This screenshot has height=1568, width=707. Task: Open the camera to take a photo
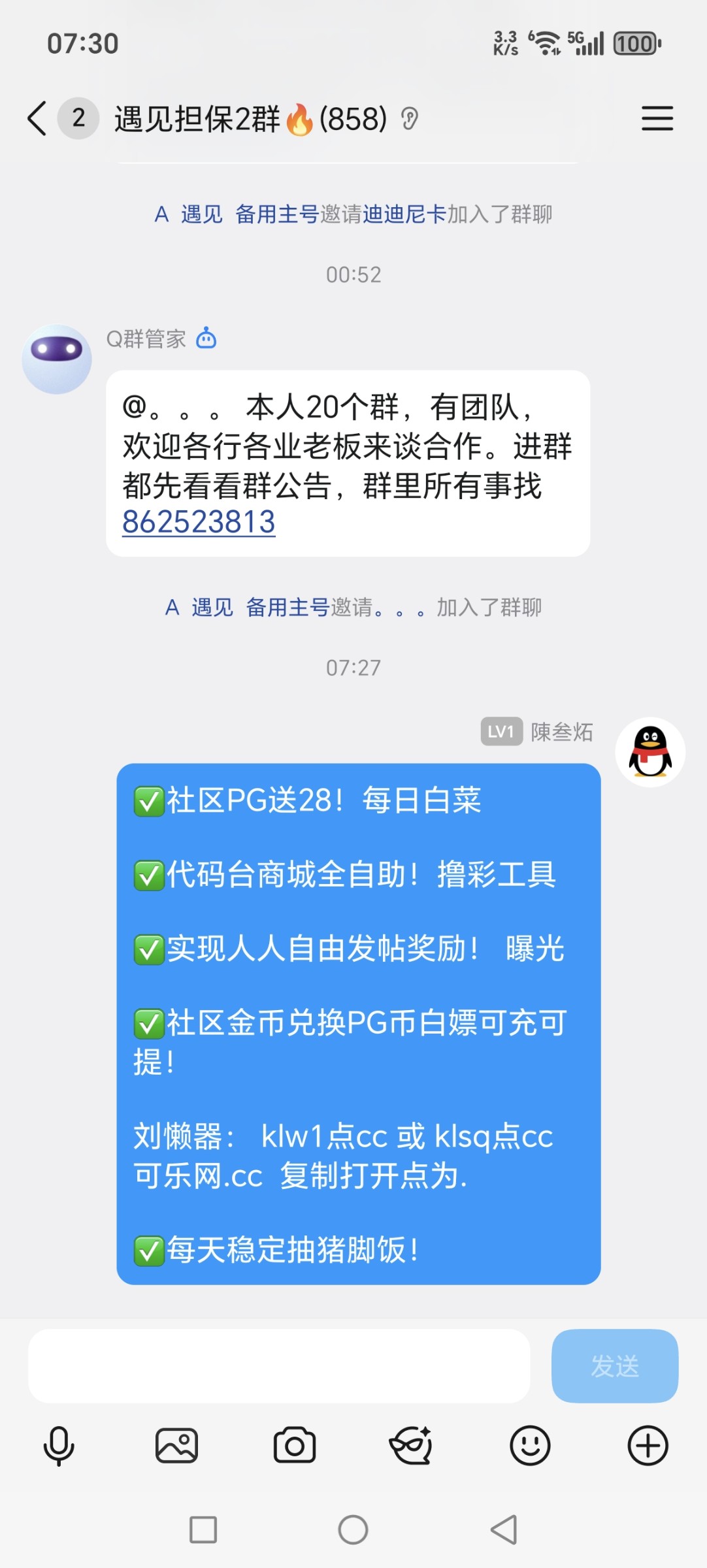[x=294, y=1446]
